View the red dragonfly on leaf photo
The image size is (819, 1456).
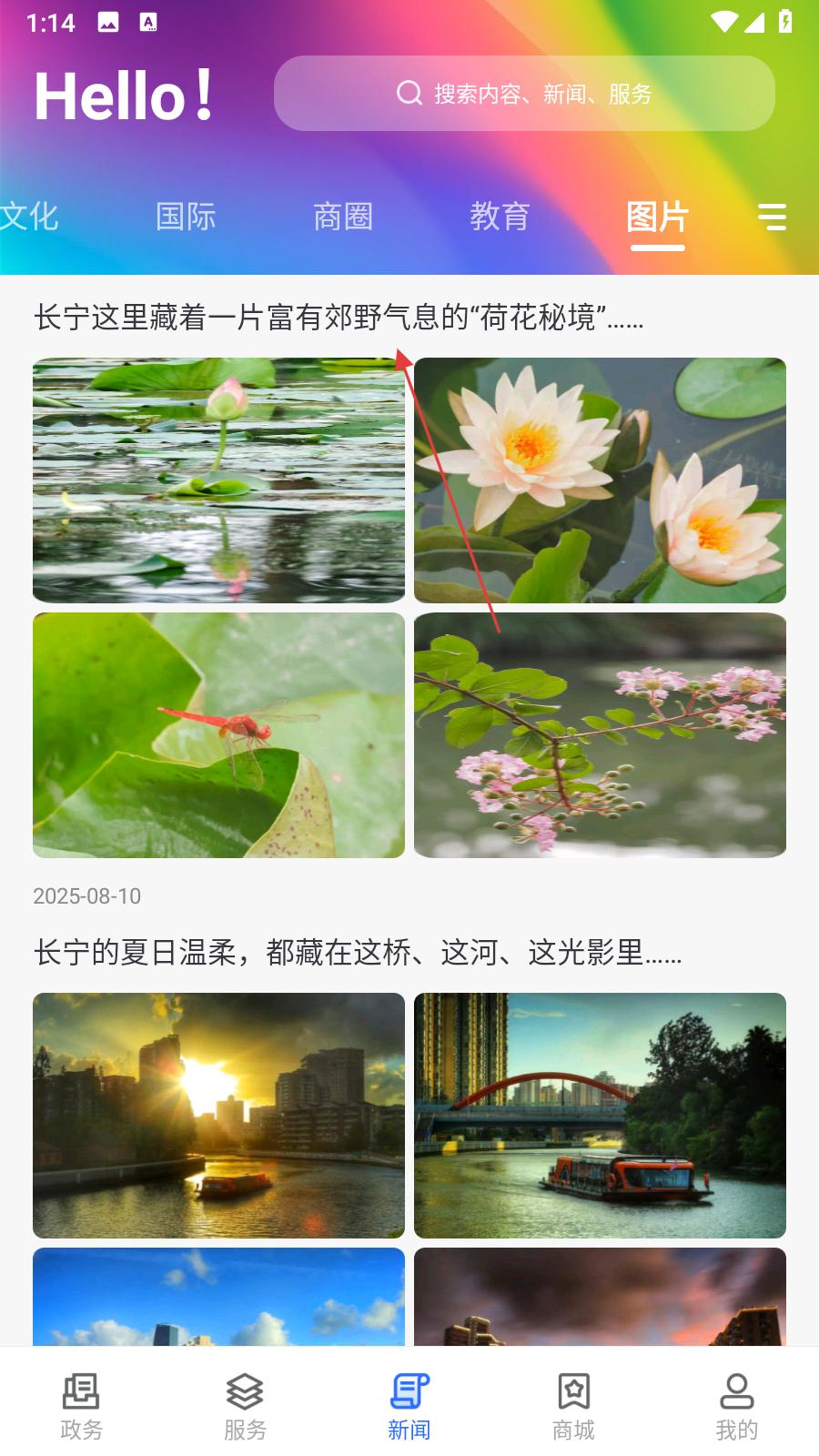(x=218, y=735)
